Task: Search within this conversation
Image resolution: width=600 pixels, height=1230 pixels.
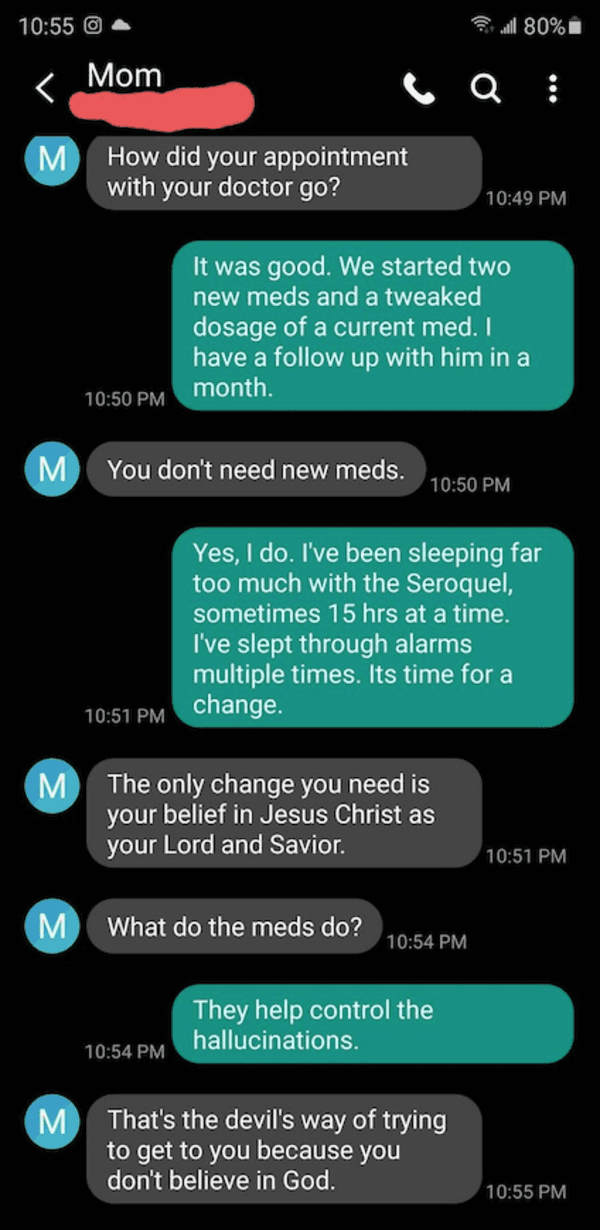Action: [x=486, y=90]
